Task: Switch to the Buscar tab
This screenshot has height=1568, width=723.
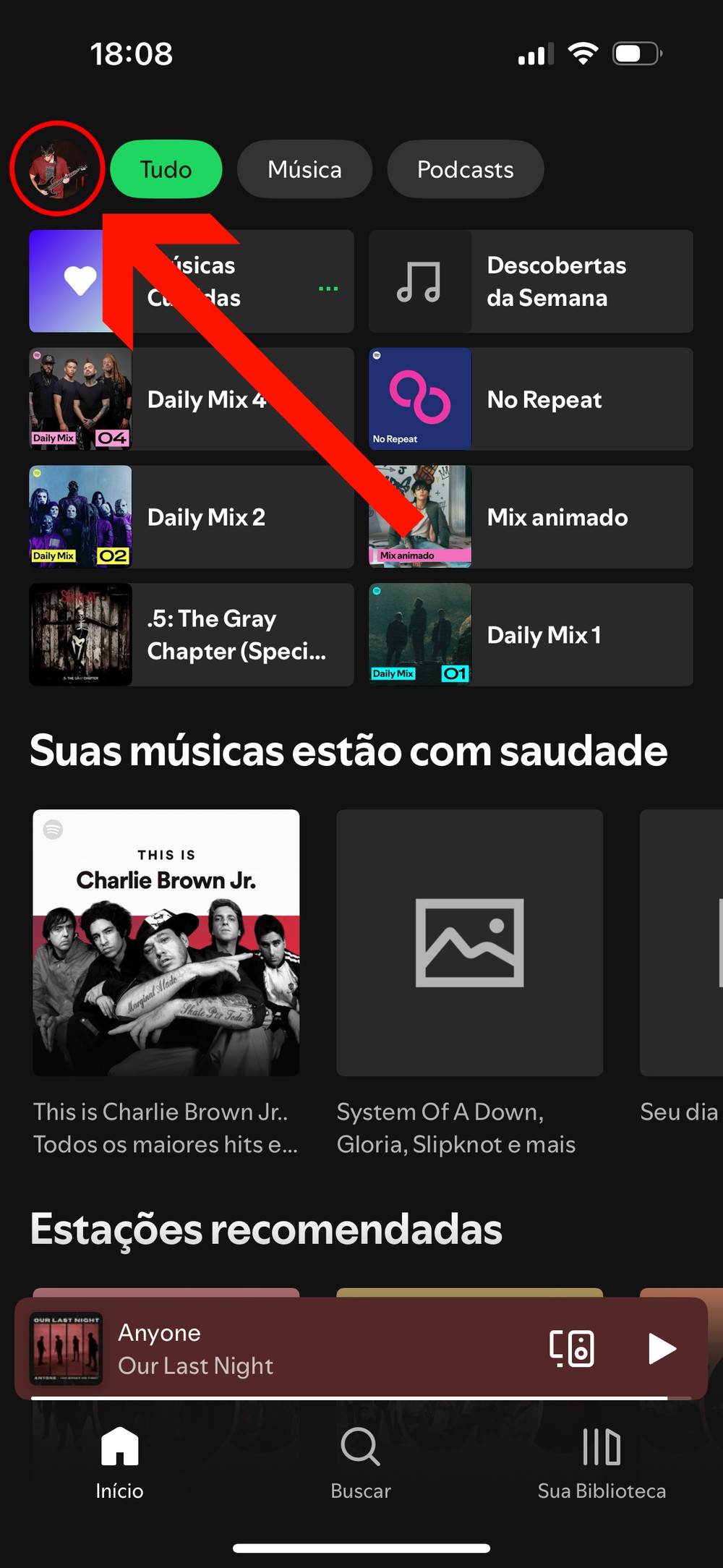Action: click(x=361, y=1461)
